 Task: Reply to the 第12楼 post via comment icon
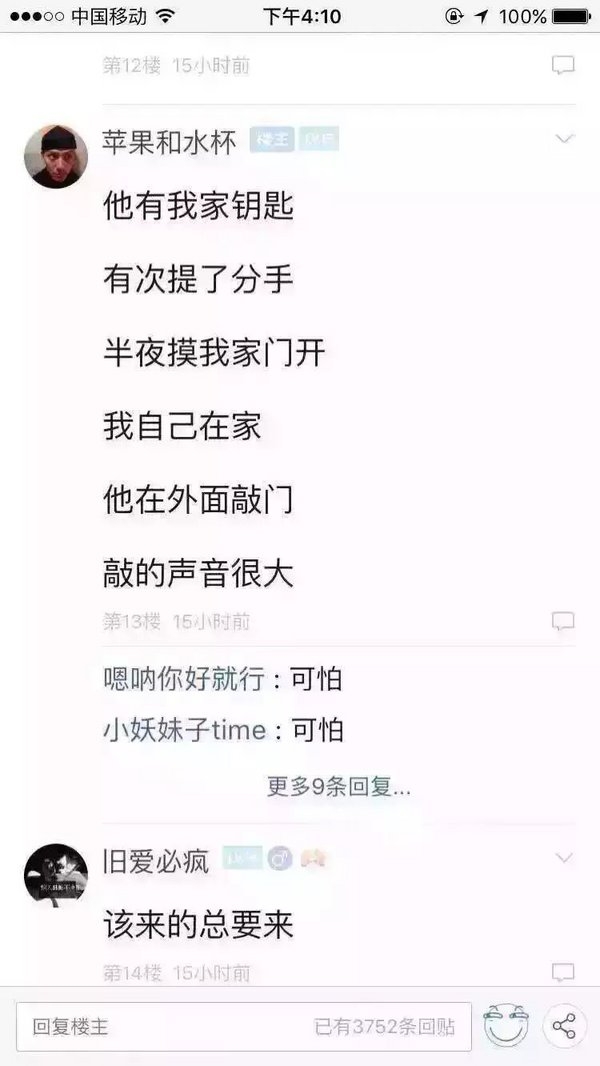click(563, 65)
